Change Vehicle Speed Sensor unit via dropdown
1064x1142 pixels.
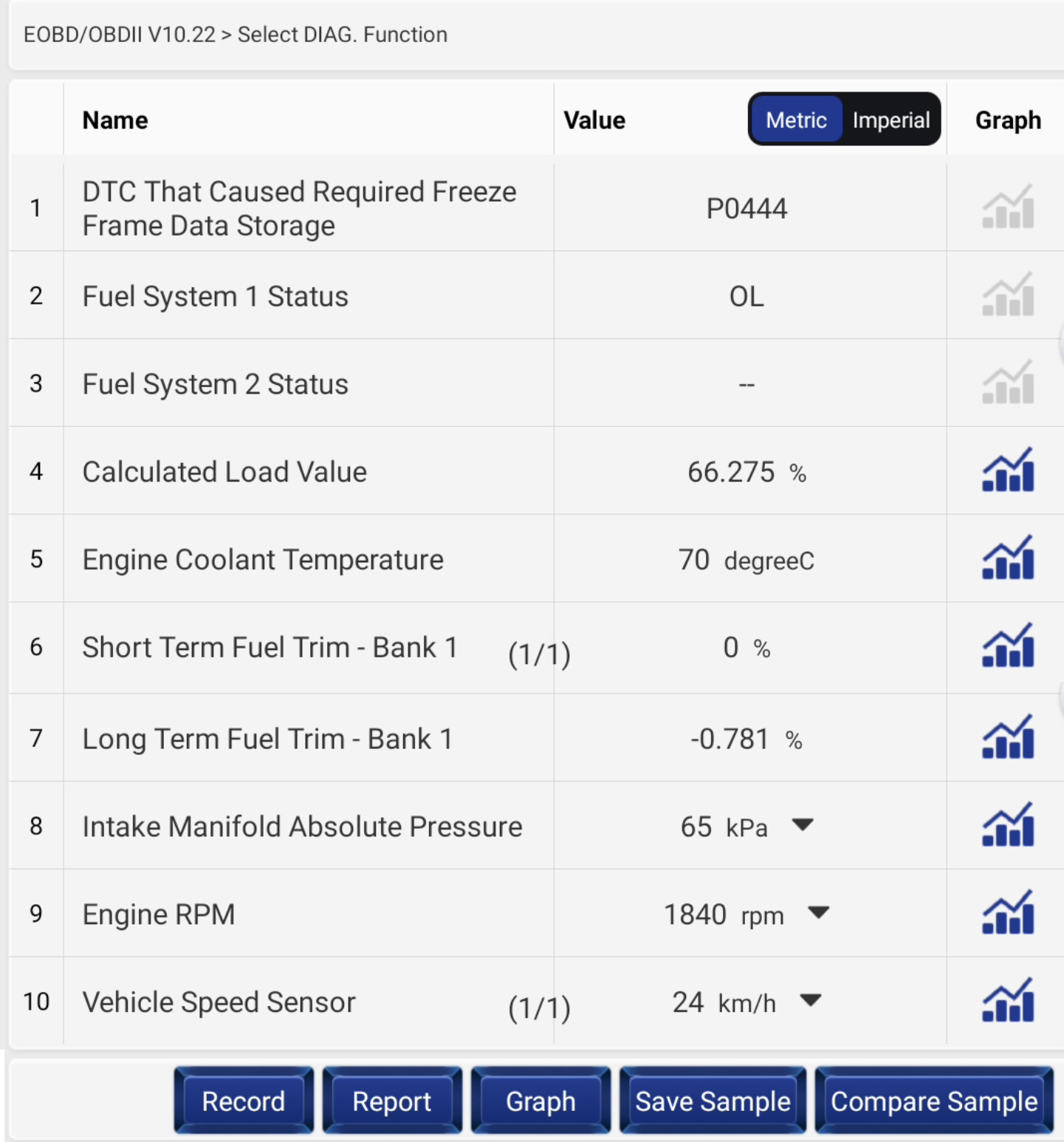811,1001
